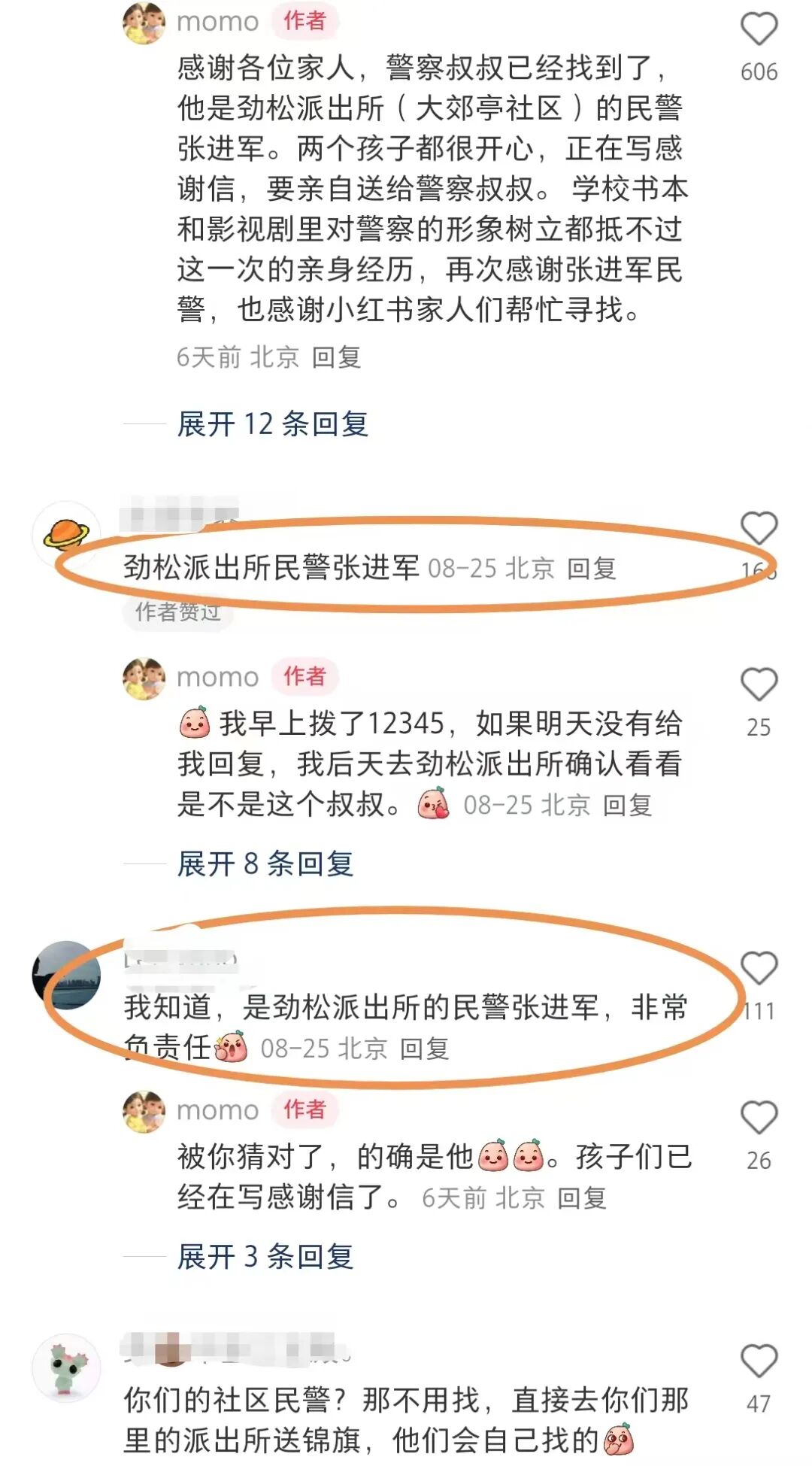The height and width of the screenshot is (1466, 812).
Task: Expand the 8 replies
Action: (x=265, y=864)
